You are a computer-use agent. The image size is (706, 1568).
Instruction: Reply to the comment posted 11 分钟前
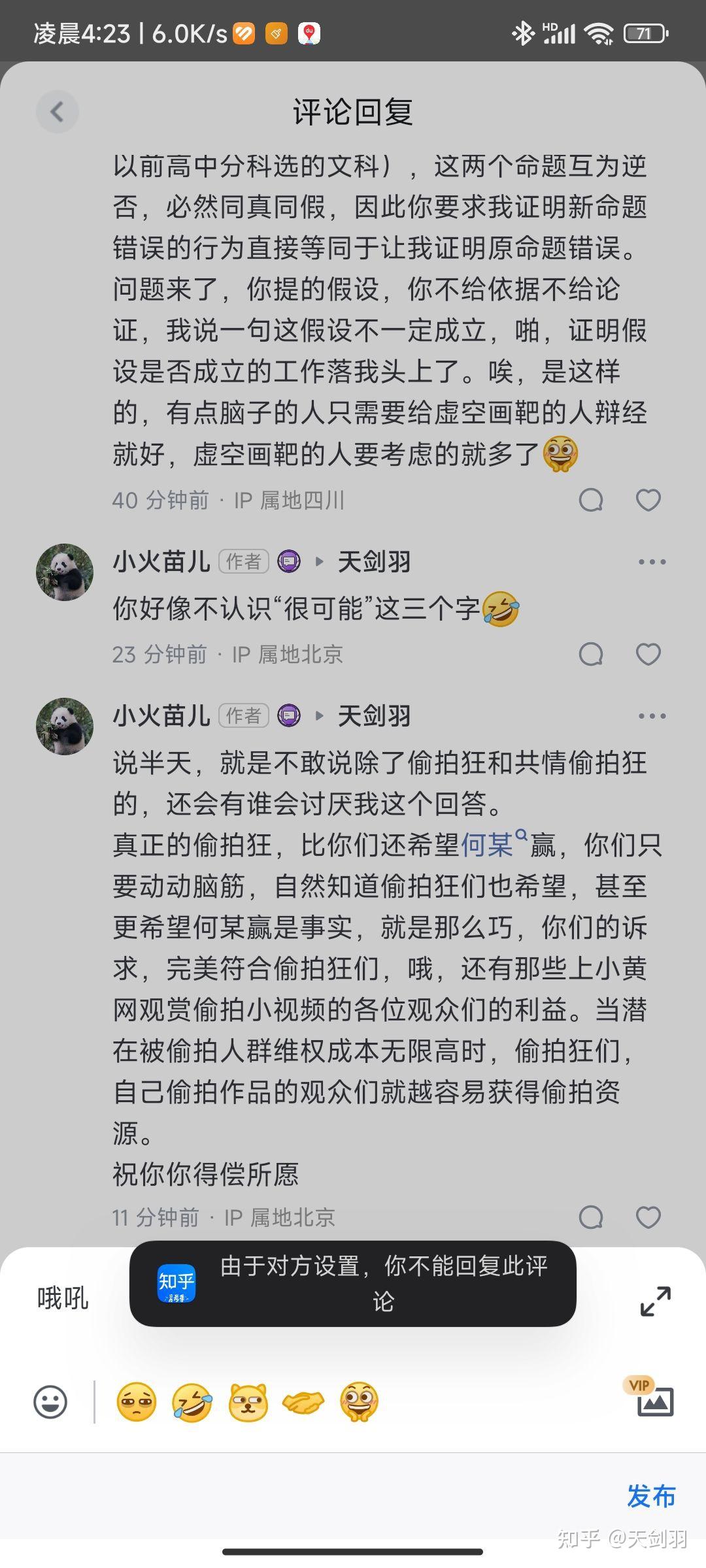coord(591,1218)
